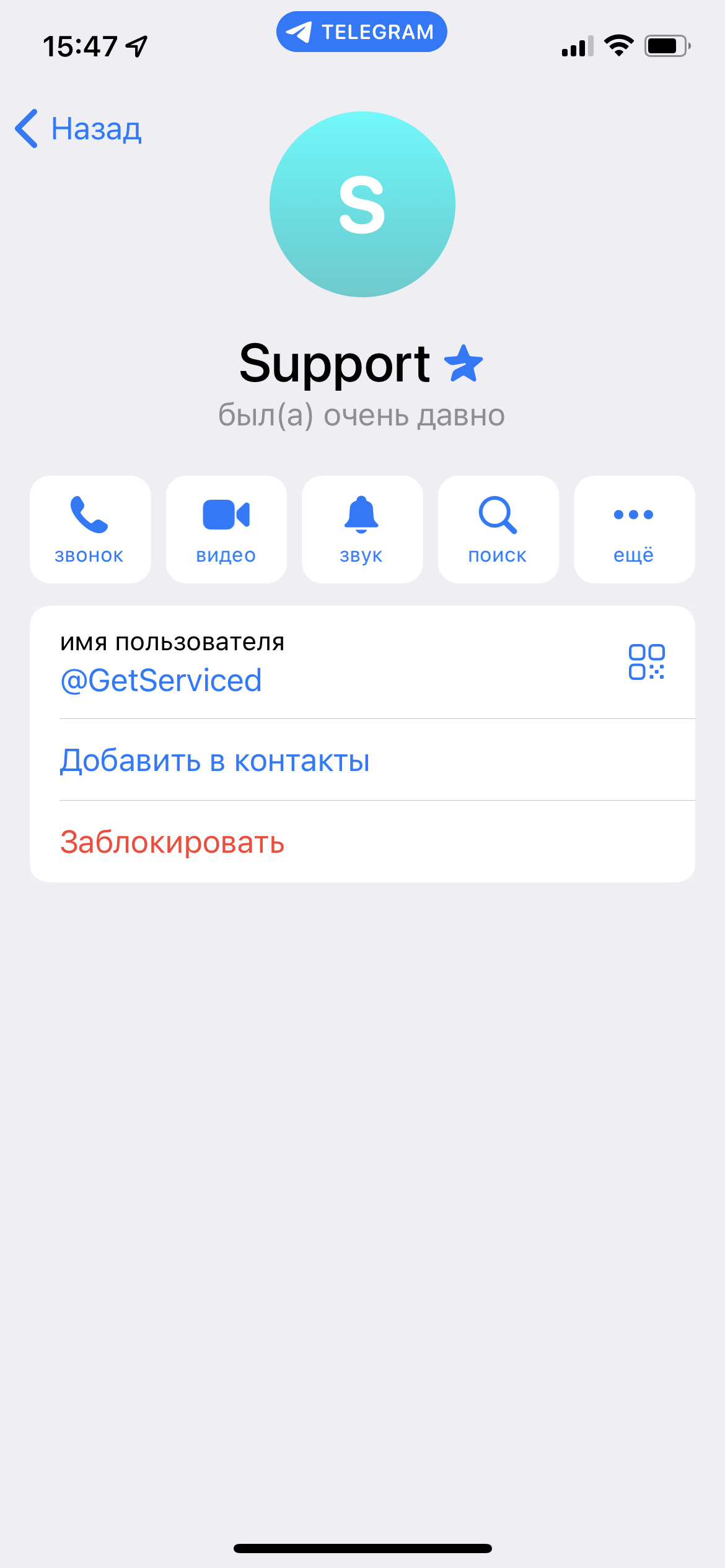725x1568 pixels.
Task: Tap the @GetServiced username link
Action: pos(161,681)
